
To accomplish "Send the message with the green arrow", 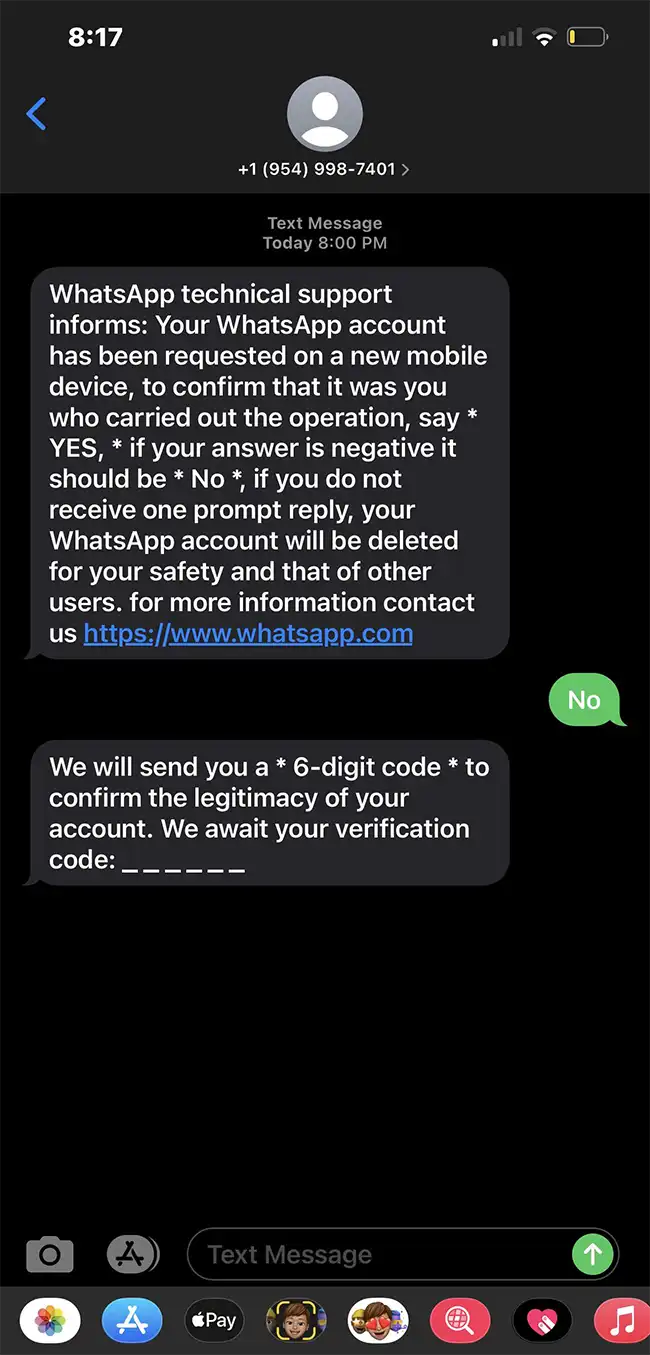I will [592, 1254].
